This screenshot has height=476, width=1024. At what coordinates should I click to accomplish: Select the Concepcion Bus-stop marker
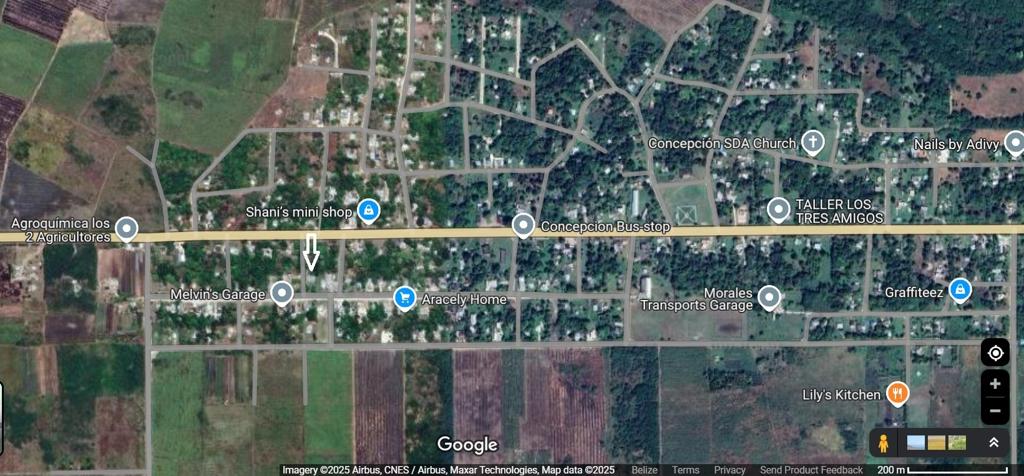pyautogui.click(x=523, y=225)
